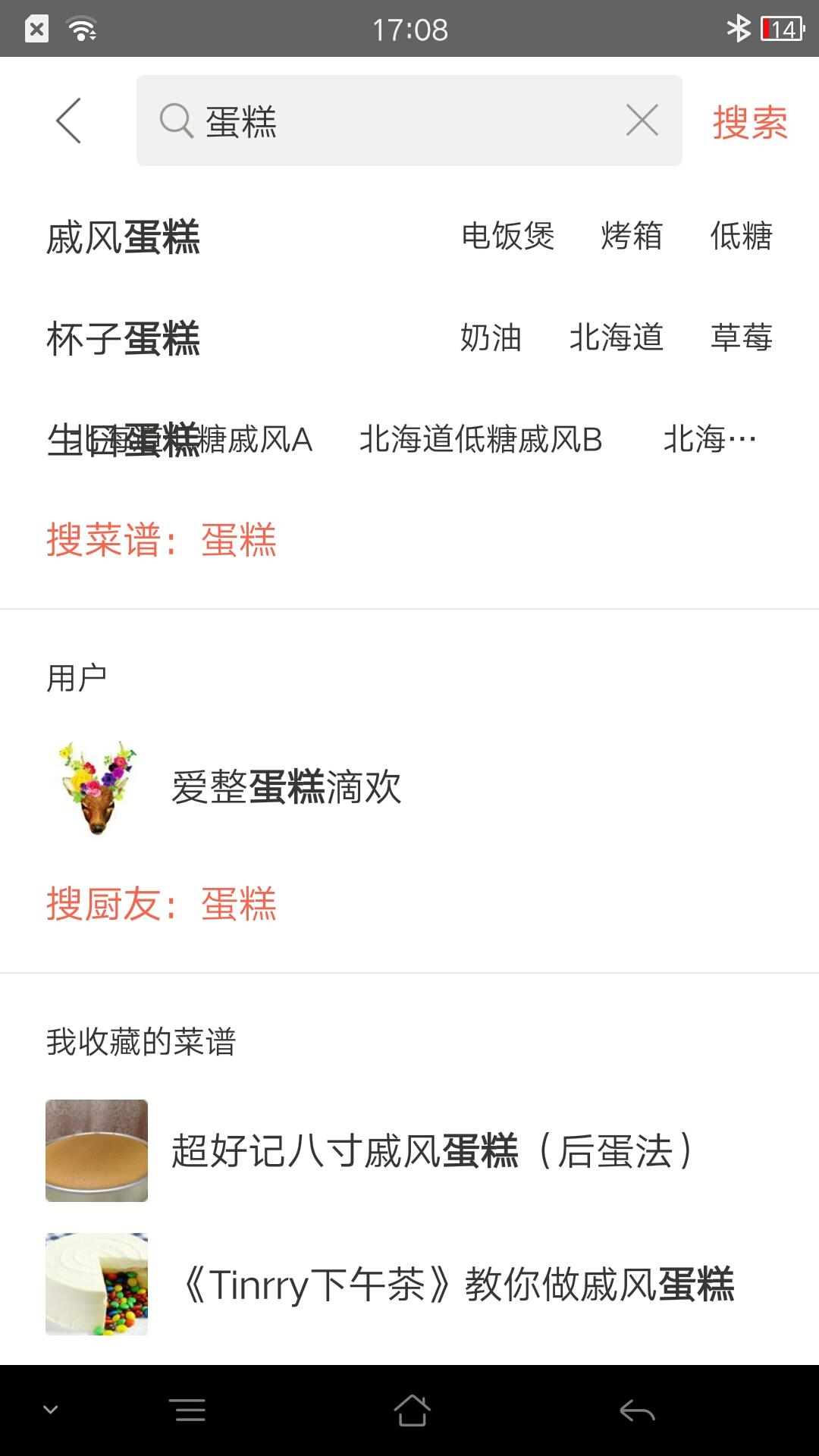Tap the 奶油 tag suggestion
This screenshot has width=819, height=1456.
click(x=489, y=339)
